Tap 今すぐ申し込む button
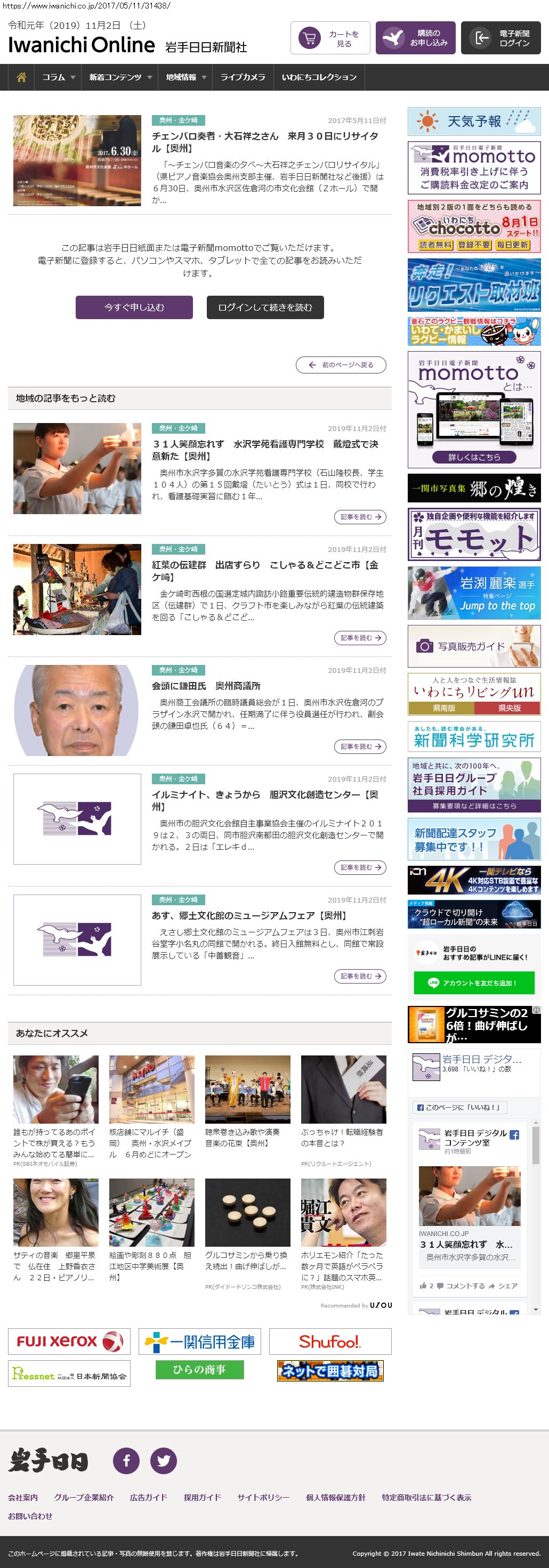The width and height of the screenshot is (549, 1568). click(134, 307)
